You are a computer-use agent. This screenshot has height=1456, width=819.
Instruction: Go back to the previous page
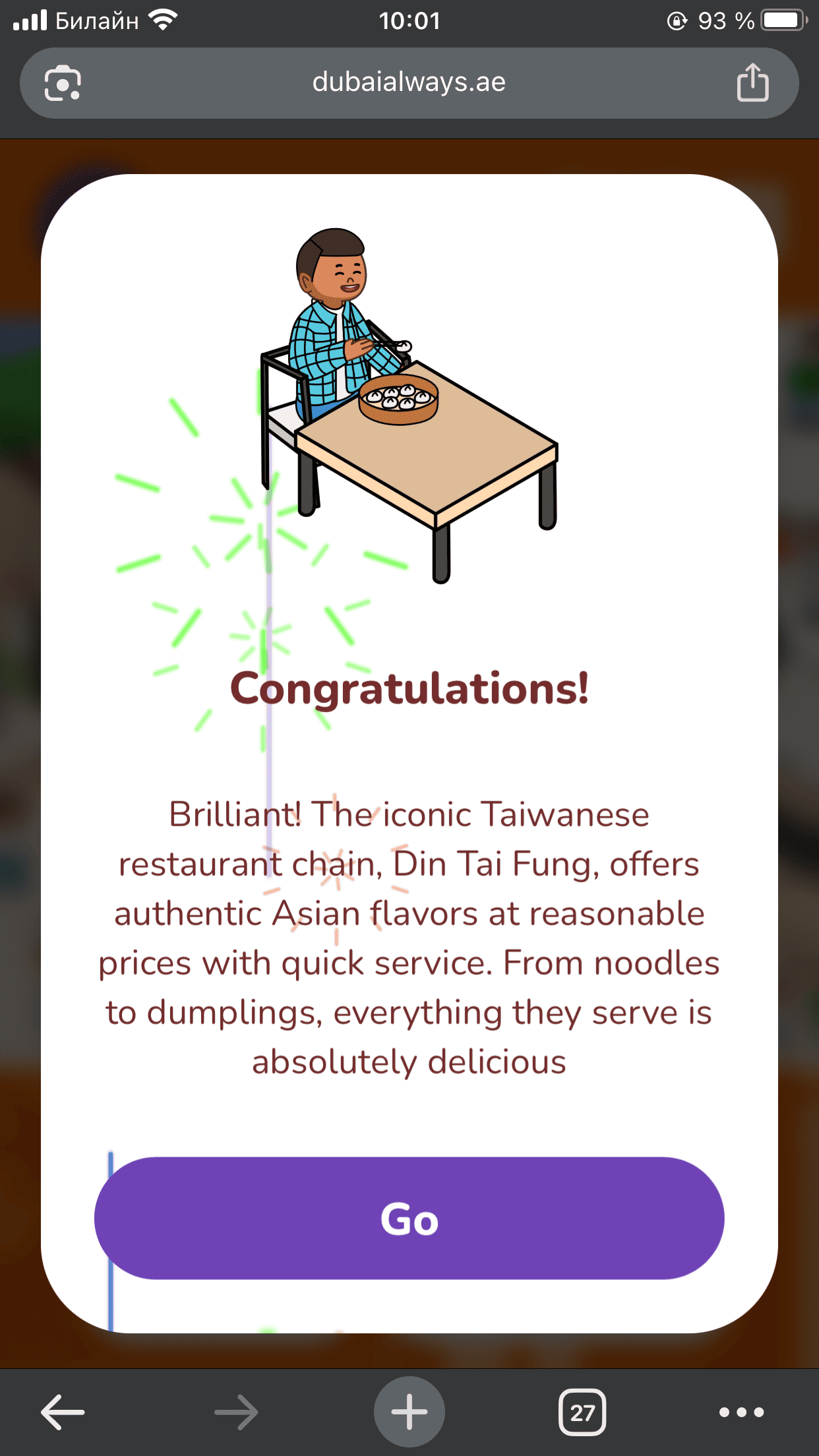(63, 1412)
